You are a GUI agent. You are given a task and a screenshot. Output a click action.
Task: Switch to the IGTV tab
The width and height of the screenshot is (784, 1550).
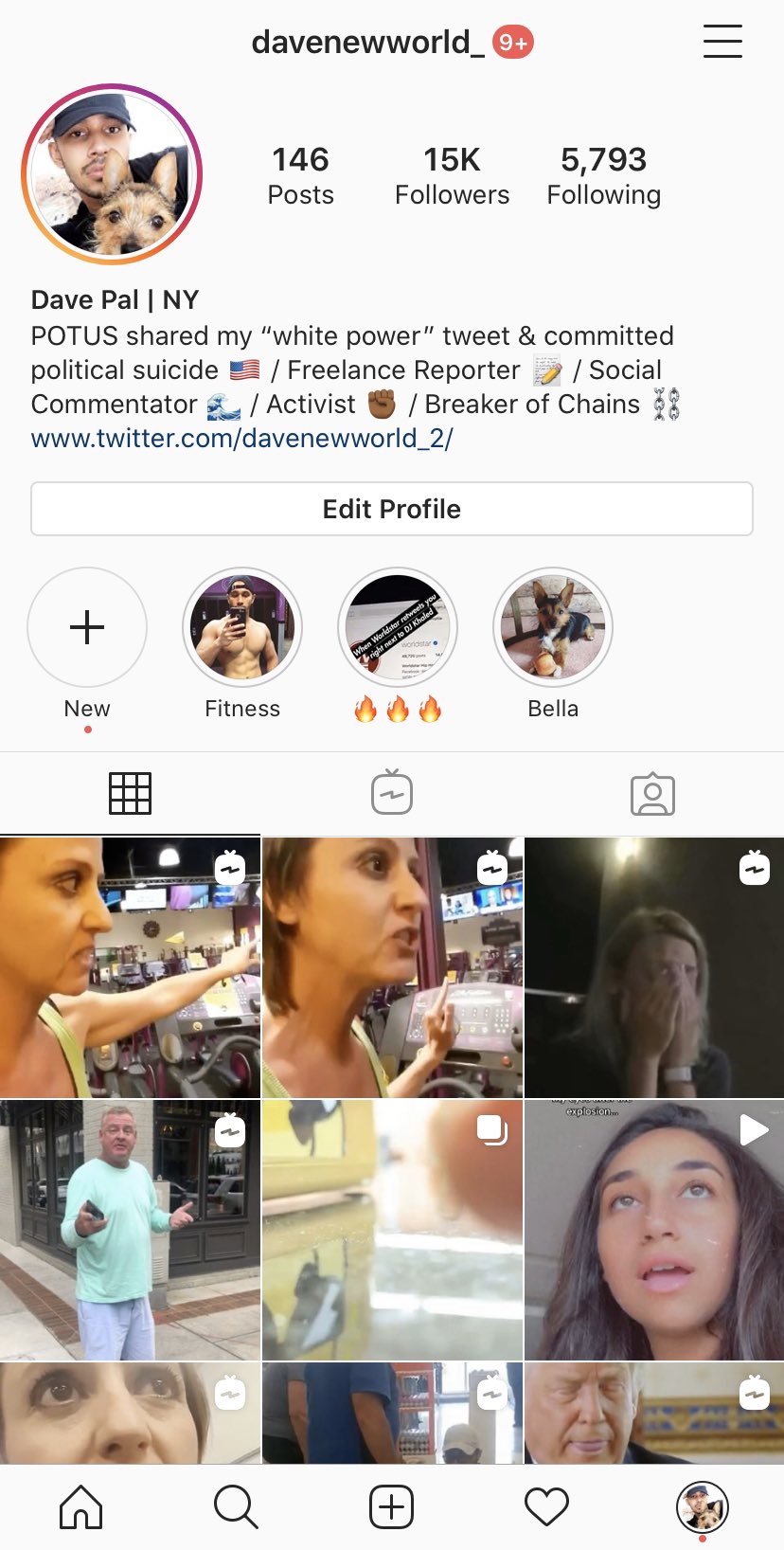pyautogui.click(x=392, y=793)
